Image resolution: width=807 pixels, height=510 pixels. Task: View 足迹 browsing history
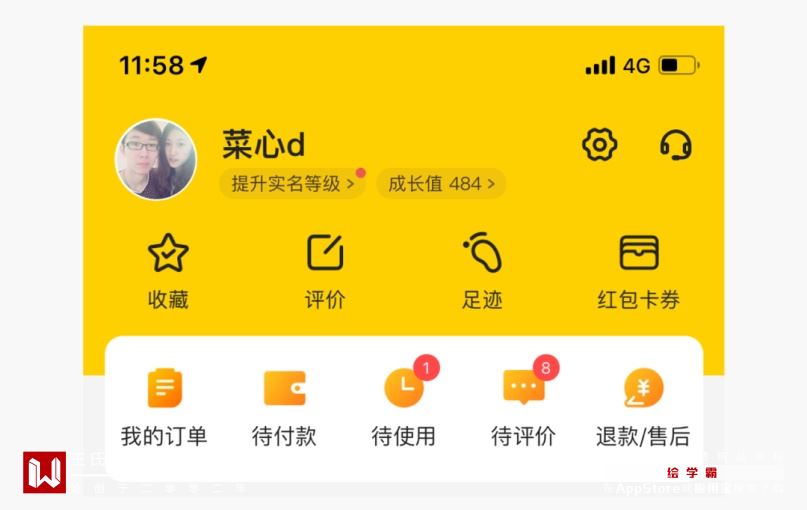pyautogui.click(x=482, y=270)
